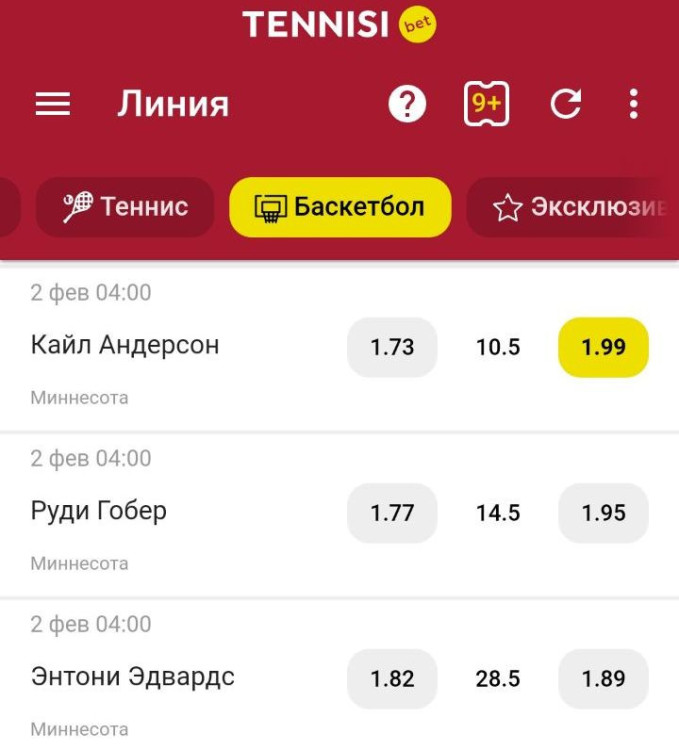Open the help question mark icon
Image resolution: width=679 pixels, height=750 pixels.
point(407,104)
